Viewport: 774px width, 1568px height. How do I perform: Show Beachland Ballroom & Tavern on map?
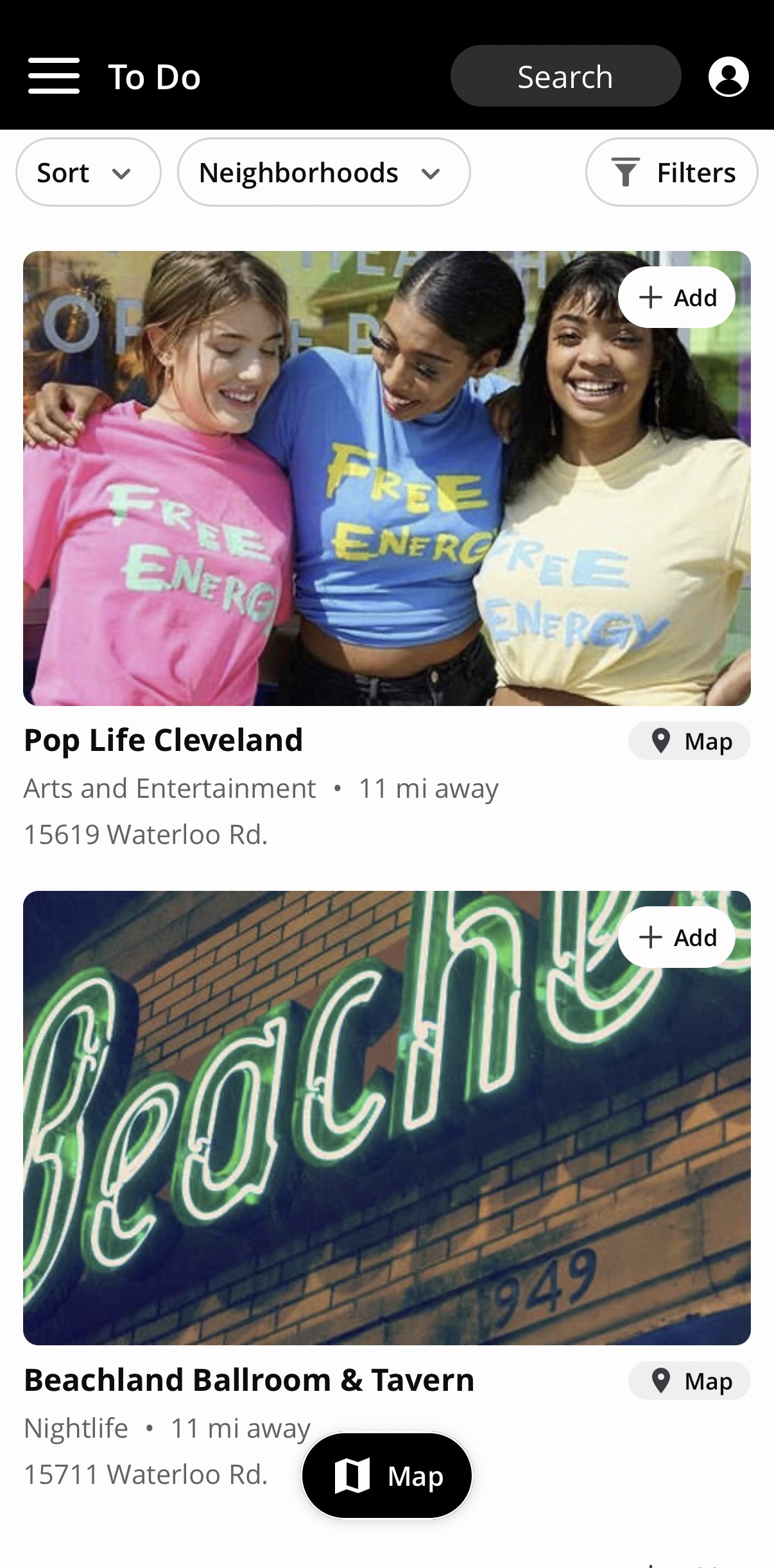[x=689, y=1381]
